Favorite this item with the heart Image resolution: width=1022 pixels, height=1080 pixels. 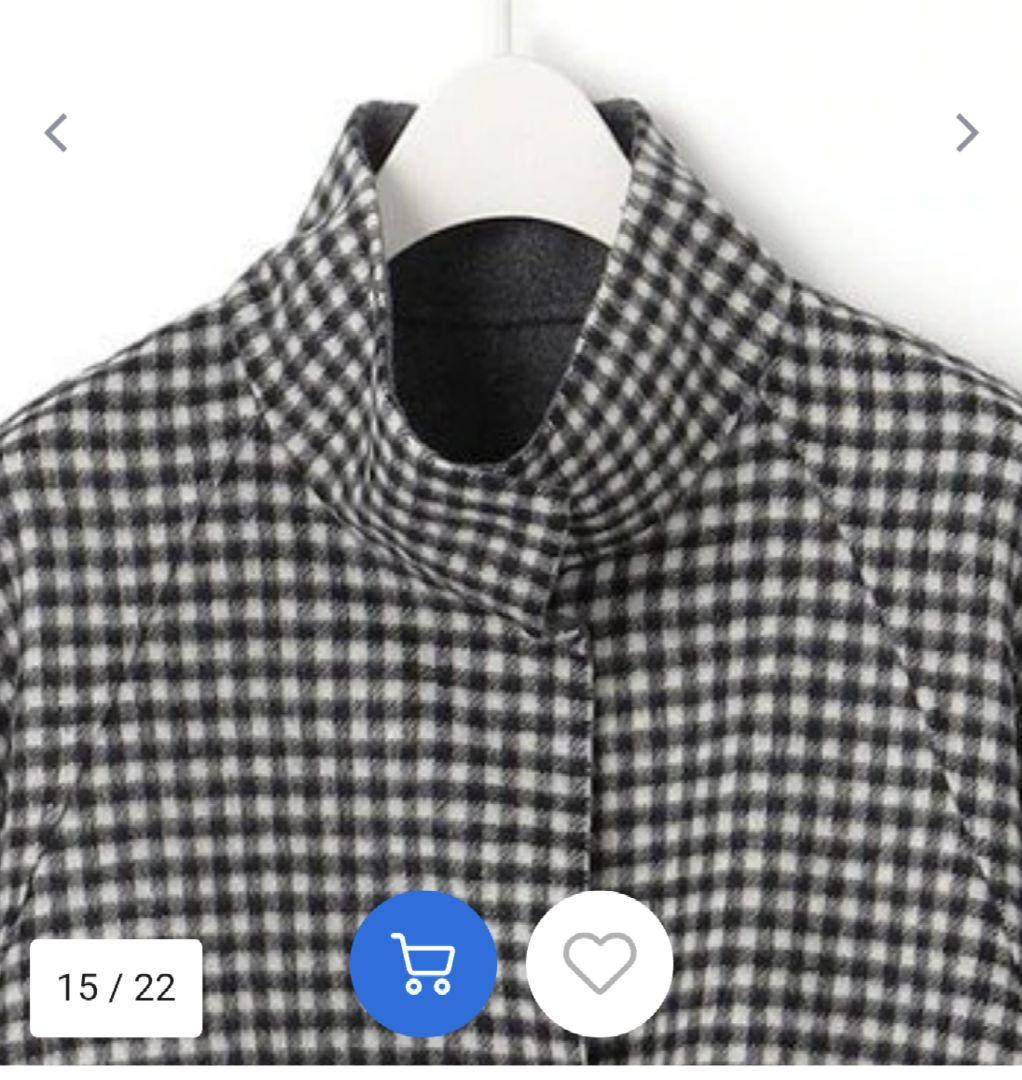click(599, 963)
